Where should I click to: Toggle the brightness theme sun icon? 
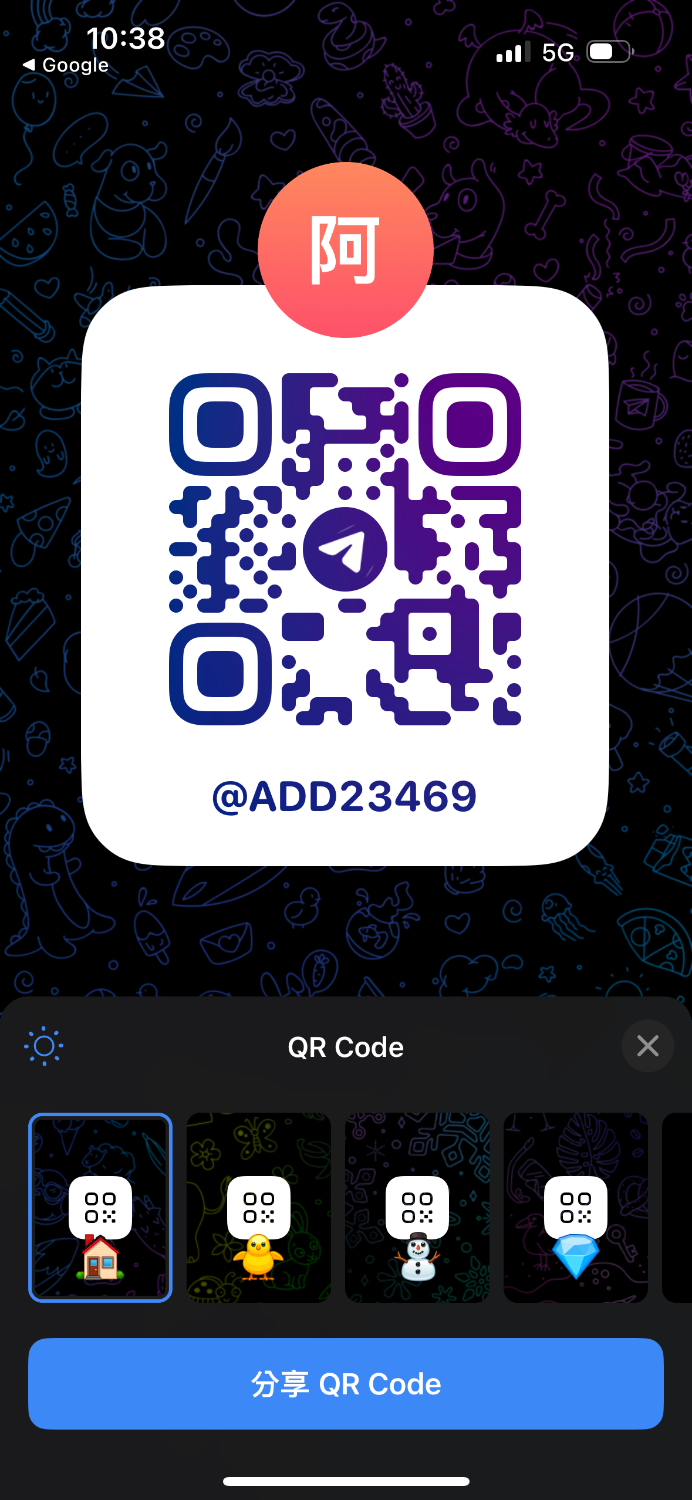point(44,1047)
